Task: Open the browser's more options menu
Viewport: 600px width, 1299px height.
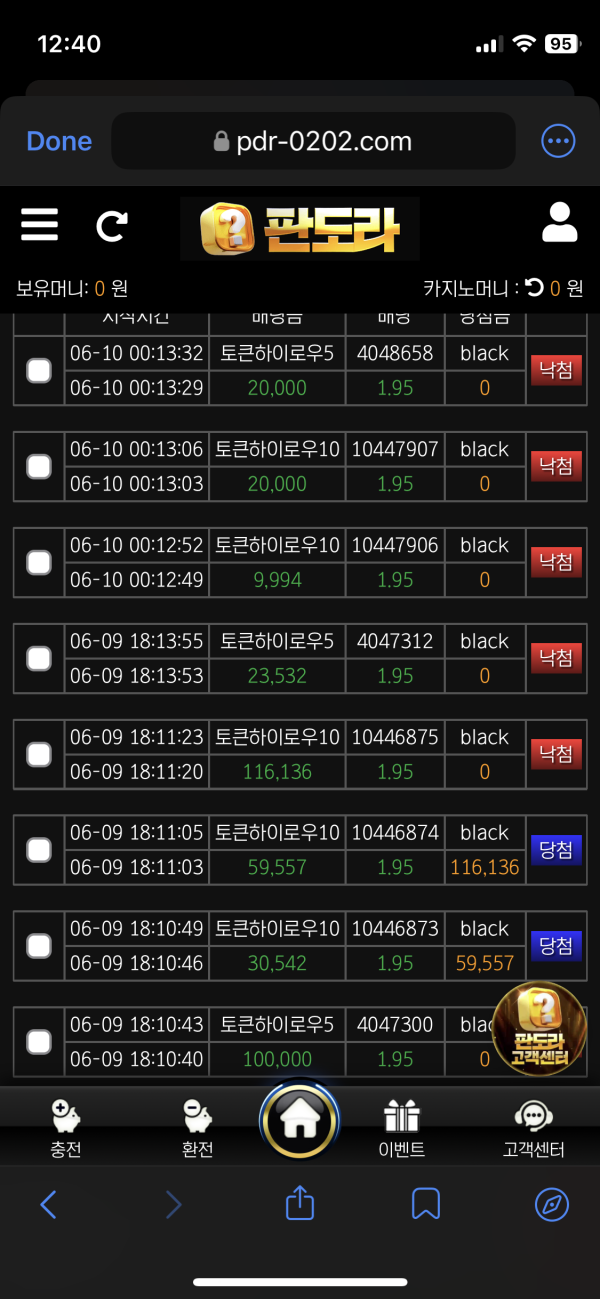Action: click(558, 141)
